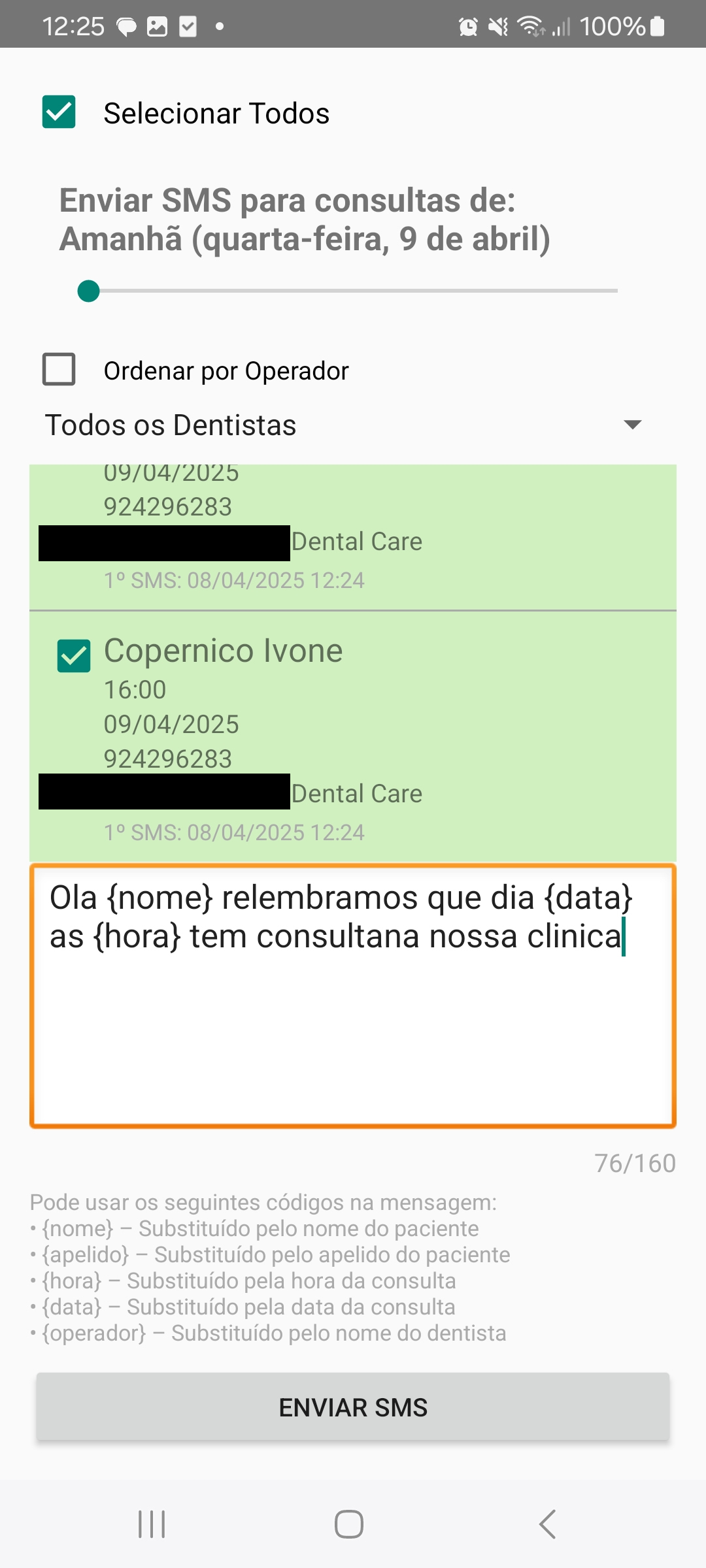Enable Ordenar por Operador

click(x=59, y=370)
